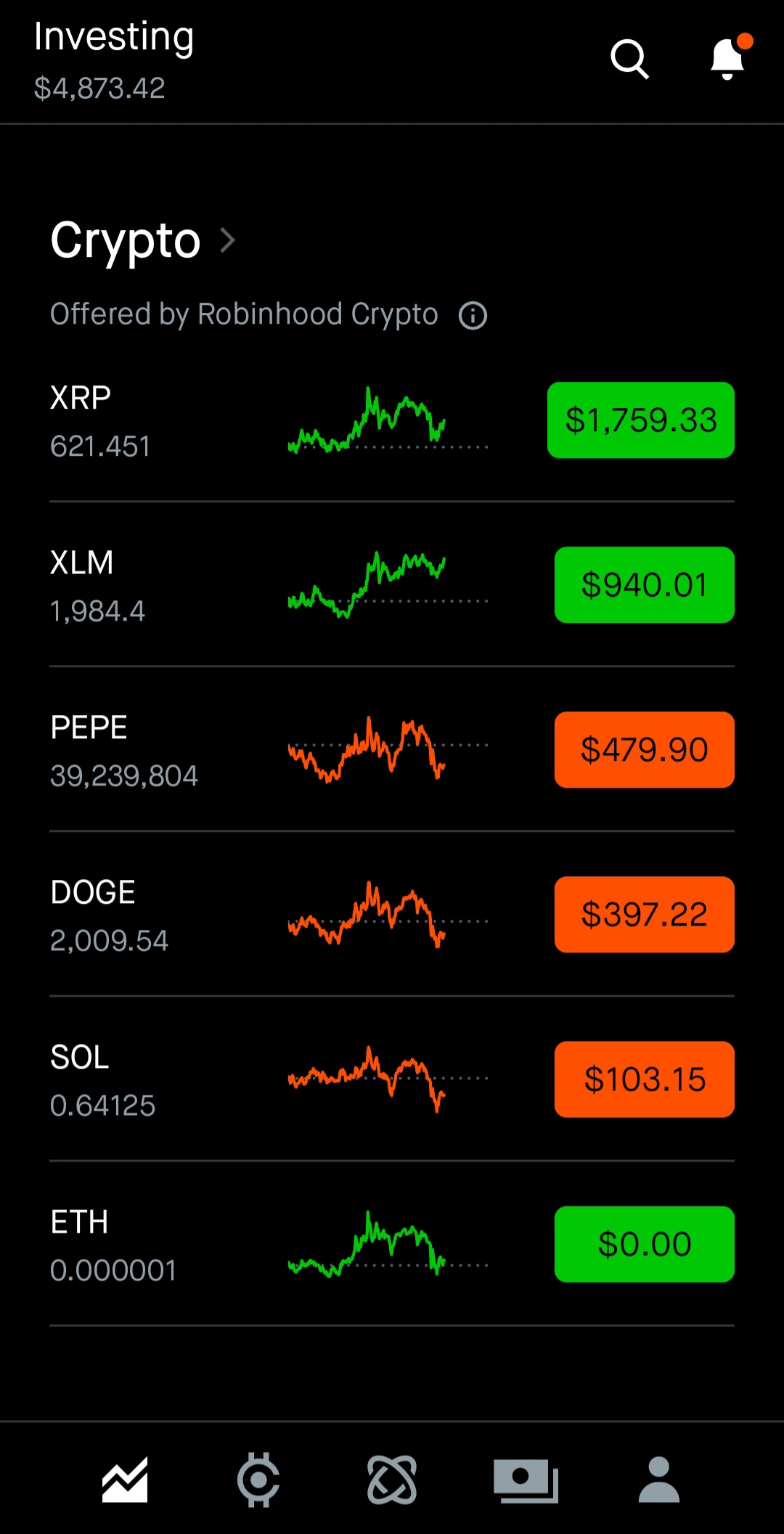This screenshot has height=1534, width=784.
Task: Switch to the crypto coin tab
Action: click(x=258, y=1480)
